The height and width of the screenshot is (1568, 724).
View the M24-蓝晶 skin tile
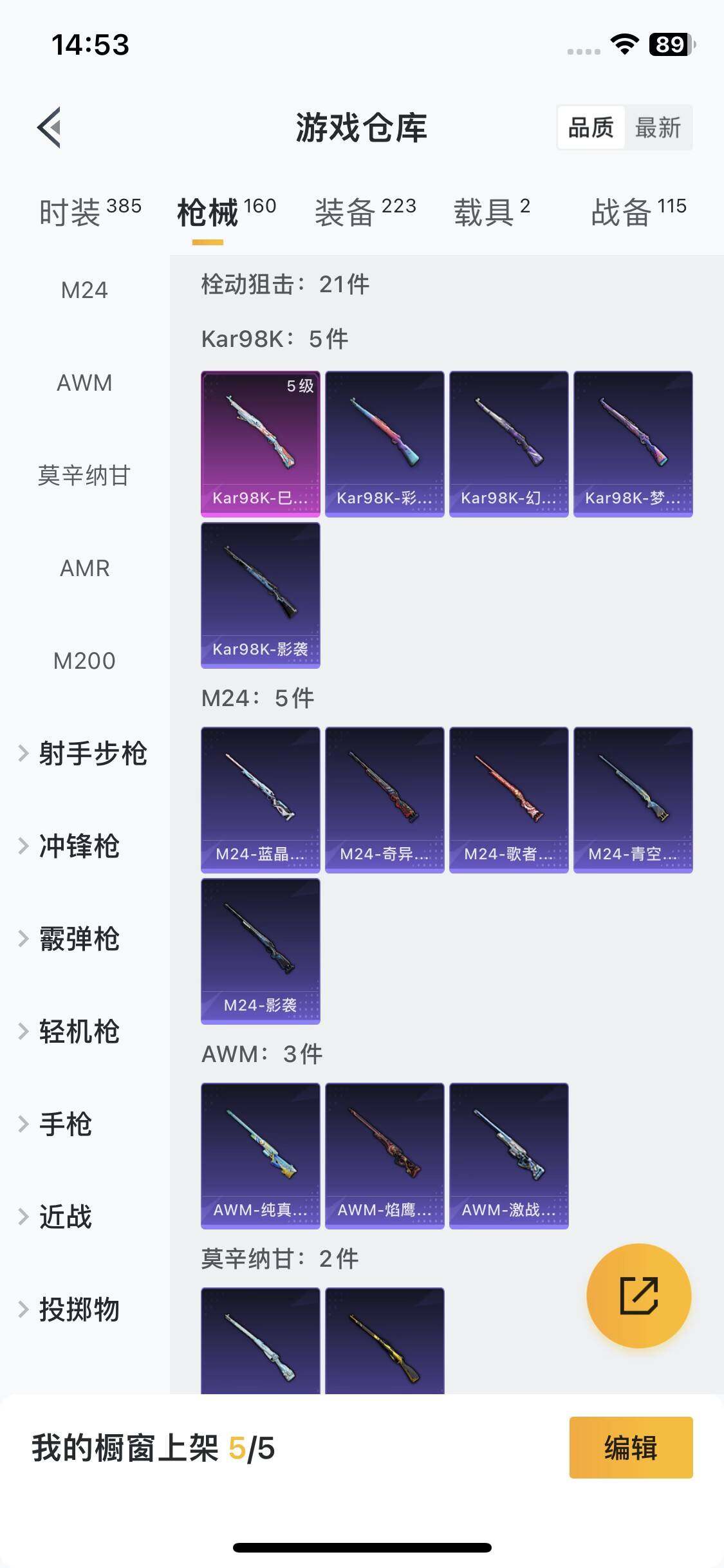(260, 799)
